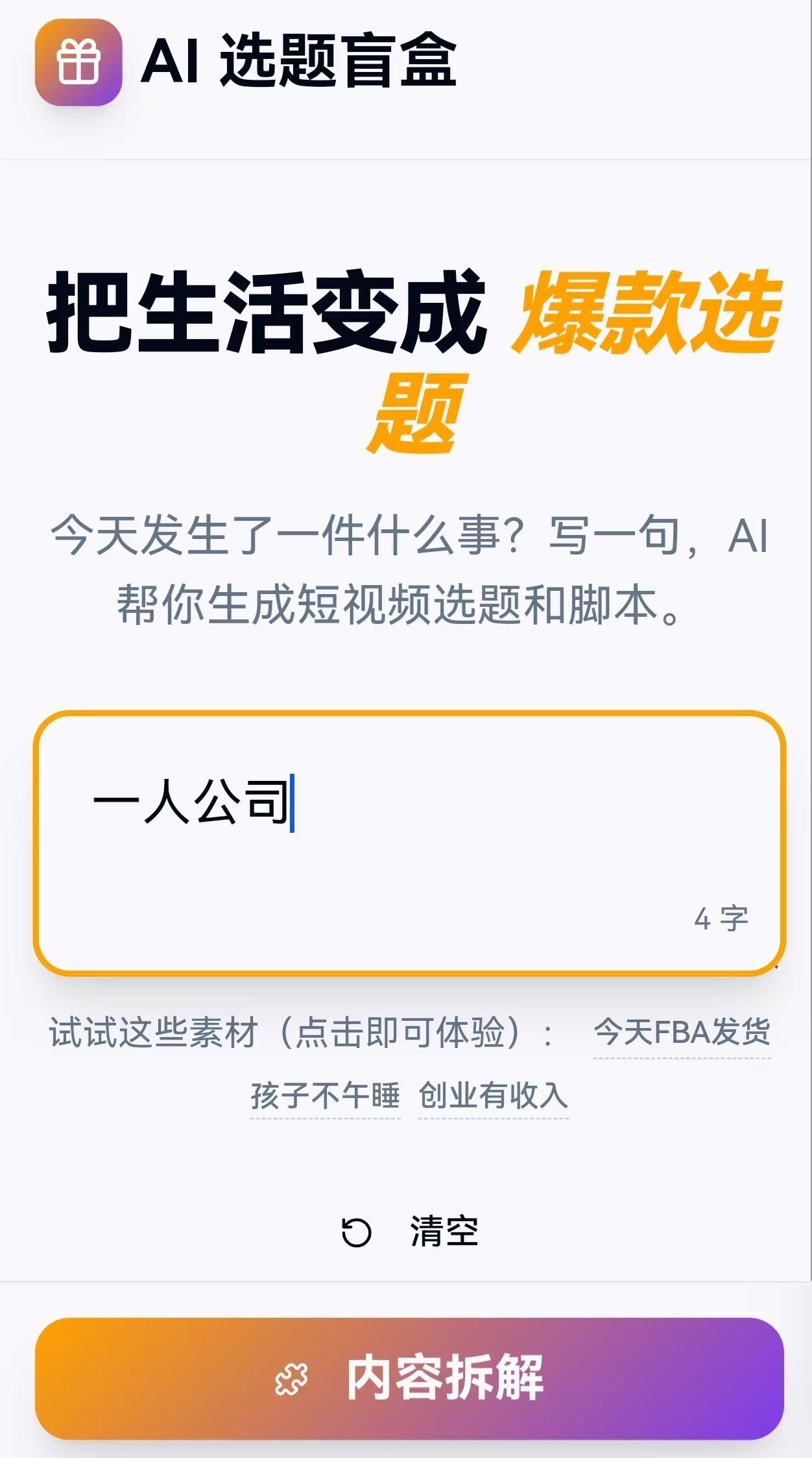This screenshot has height=1458, width=812.
Task: Clear the input with 清空
Action: 410,1232
